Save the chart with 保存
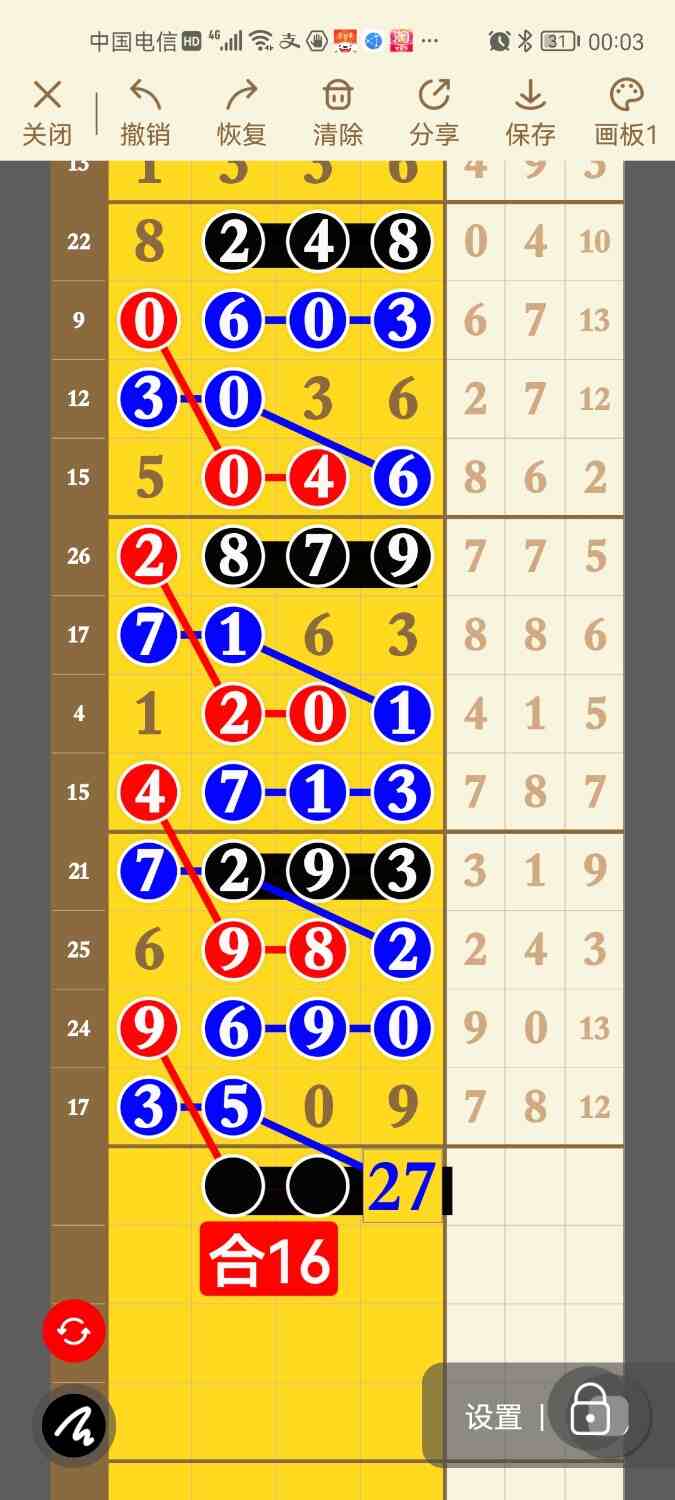Image resolution: width=675 pixels, height=1500 pixels. coord(530,114)
